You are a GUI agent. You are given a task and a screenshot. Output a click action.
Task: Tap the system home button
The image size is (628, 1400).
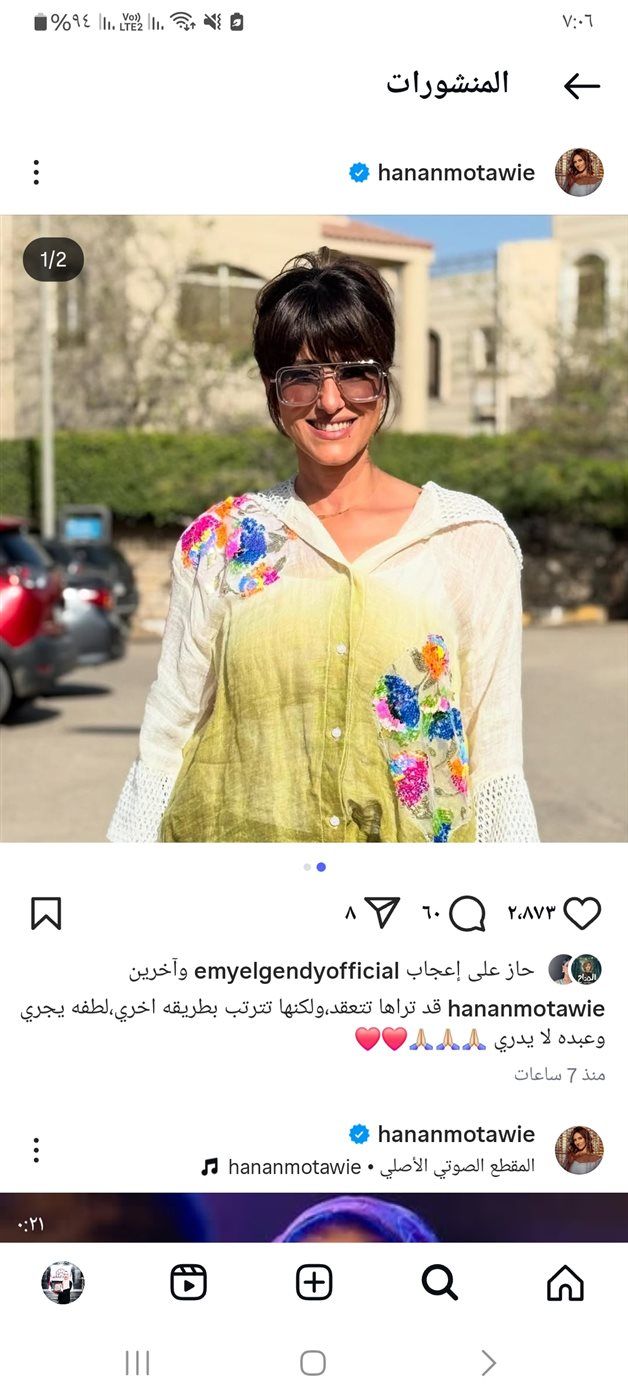point(313,1362)
